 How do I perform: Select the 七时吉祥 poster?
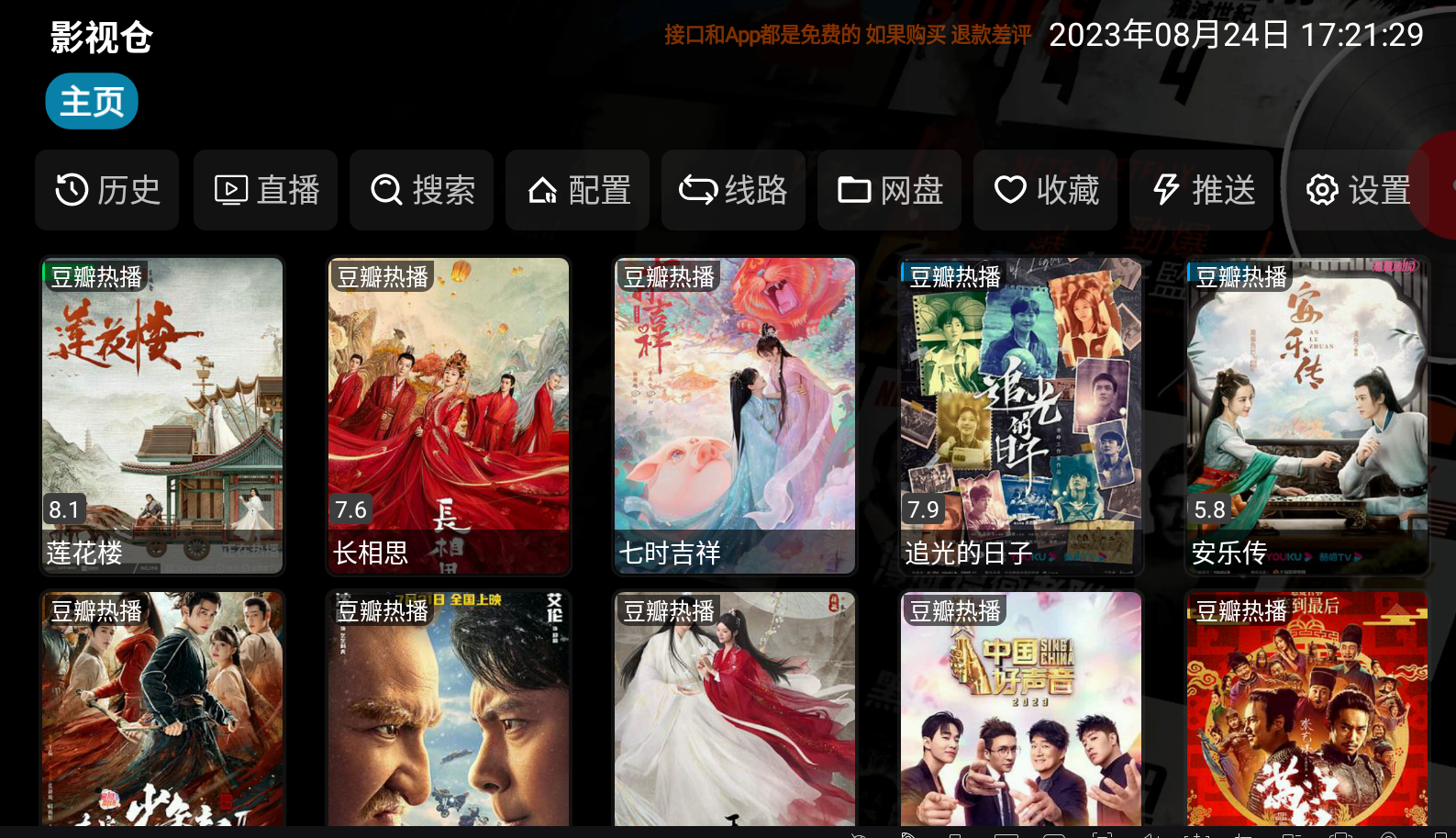(x=735, y=415)
